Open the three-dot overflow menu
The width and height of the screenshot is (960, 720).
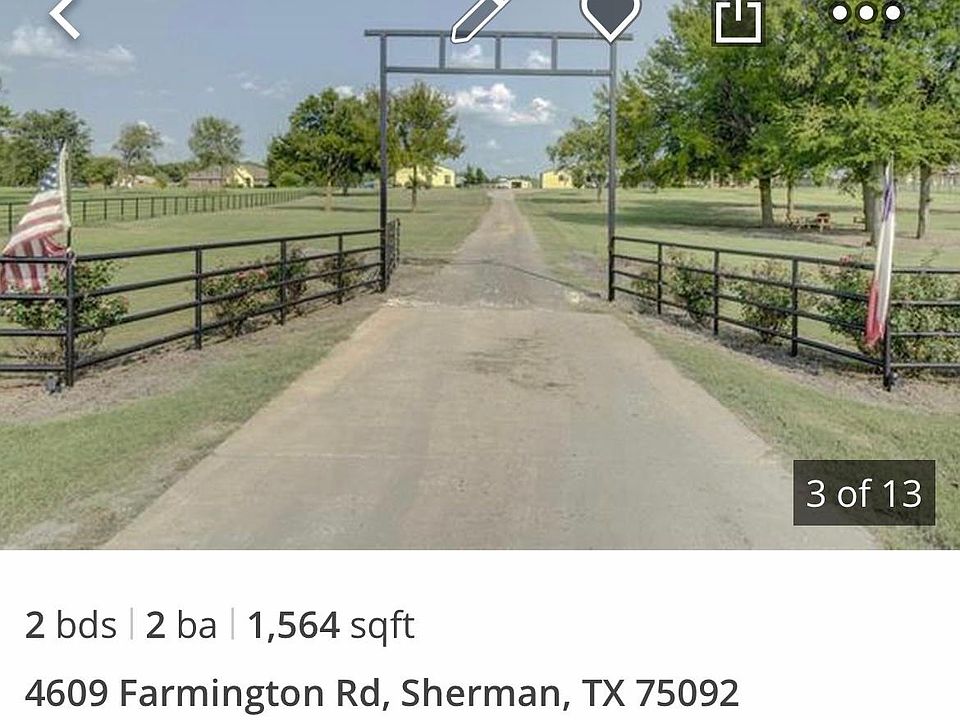pyautogui.click(x=866, y=13)
